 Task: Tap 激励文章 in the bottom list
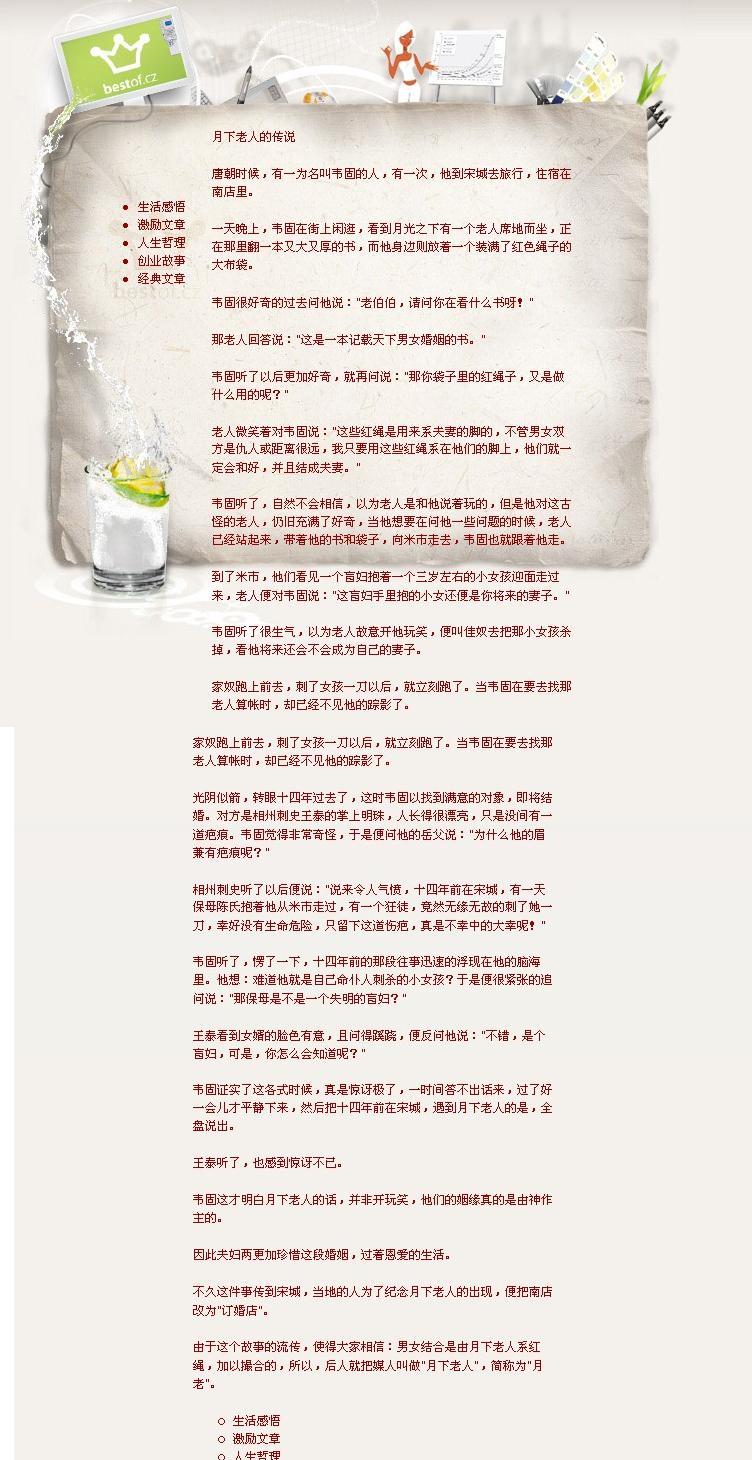point(256,1439)
